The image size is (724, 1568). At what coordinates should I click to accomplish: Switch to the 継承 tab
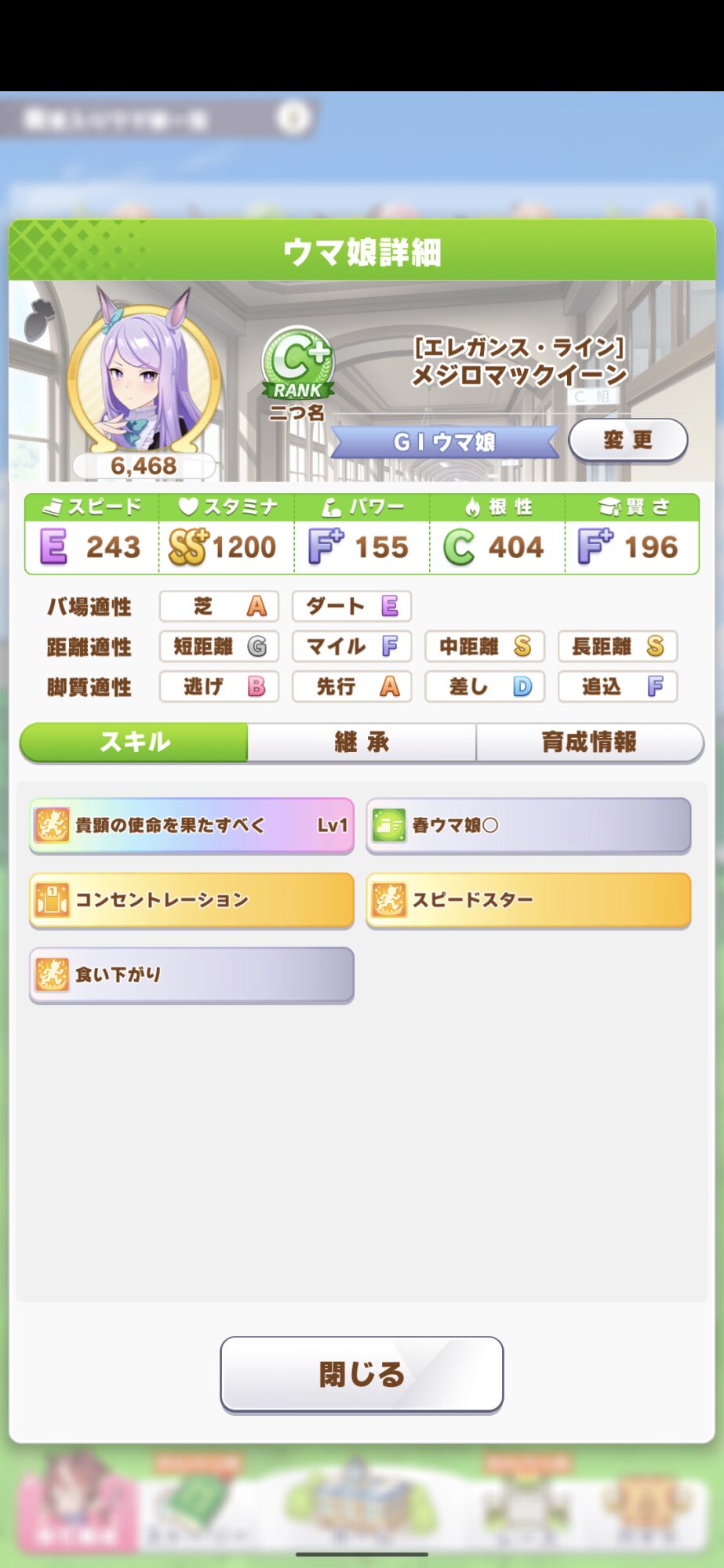(x=362, y=742)
